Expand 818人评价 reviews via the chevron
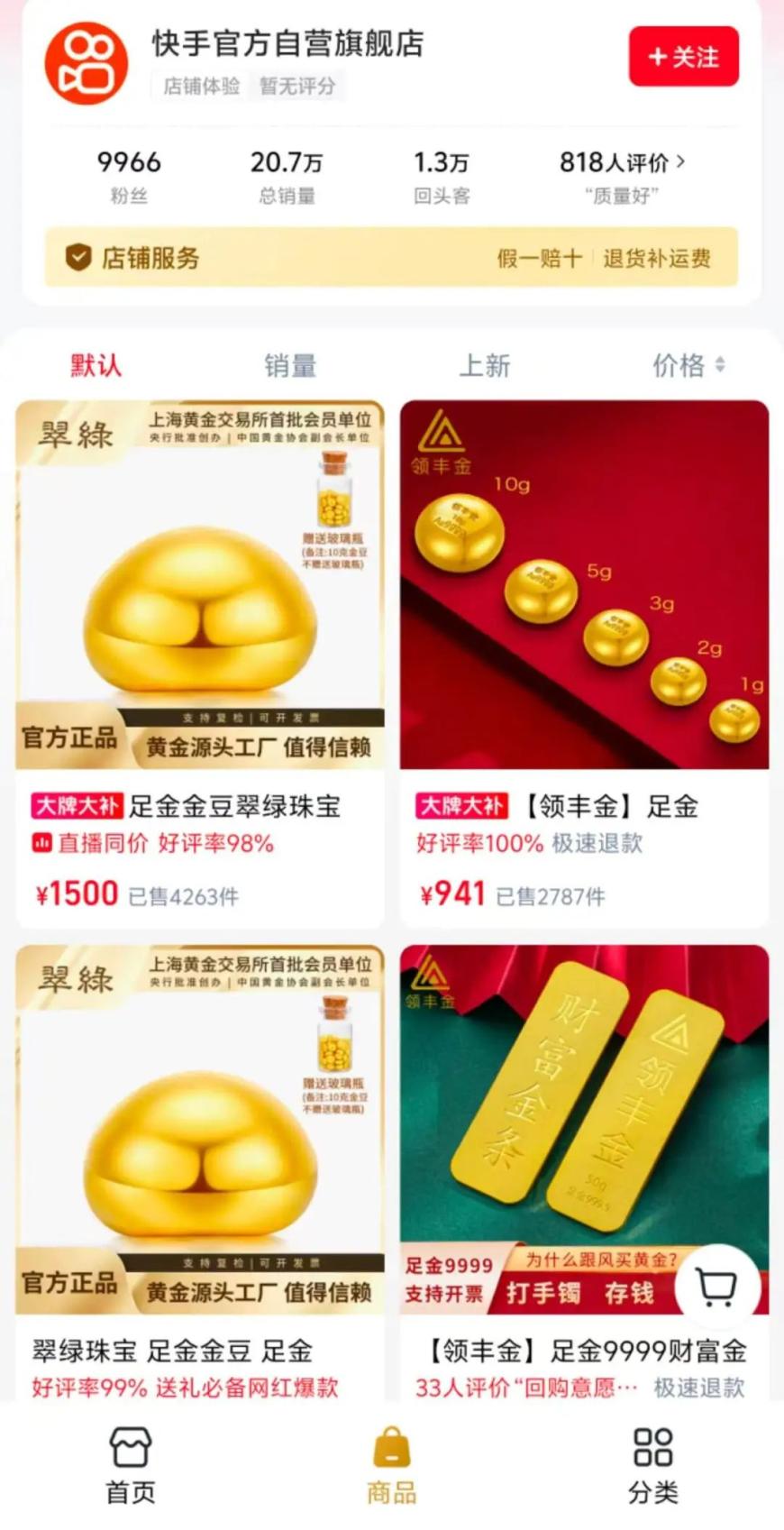Image resolution: width=784 pixels, height=1530 pixels. (x=682, y=160)
